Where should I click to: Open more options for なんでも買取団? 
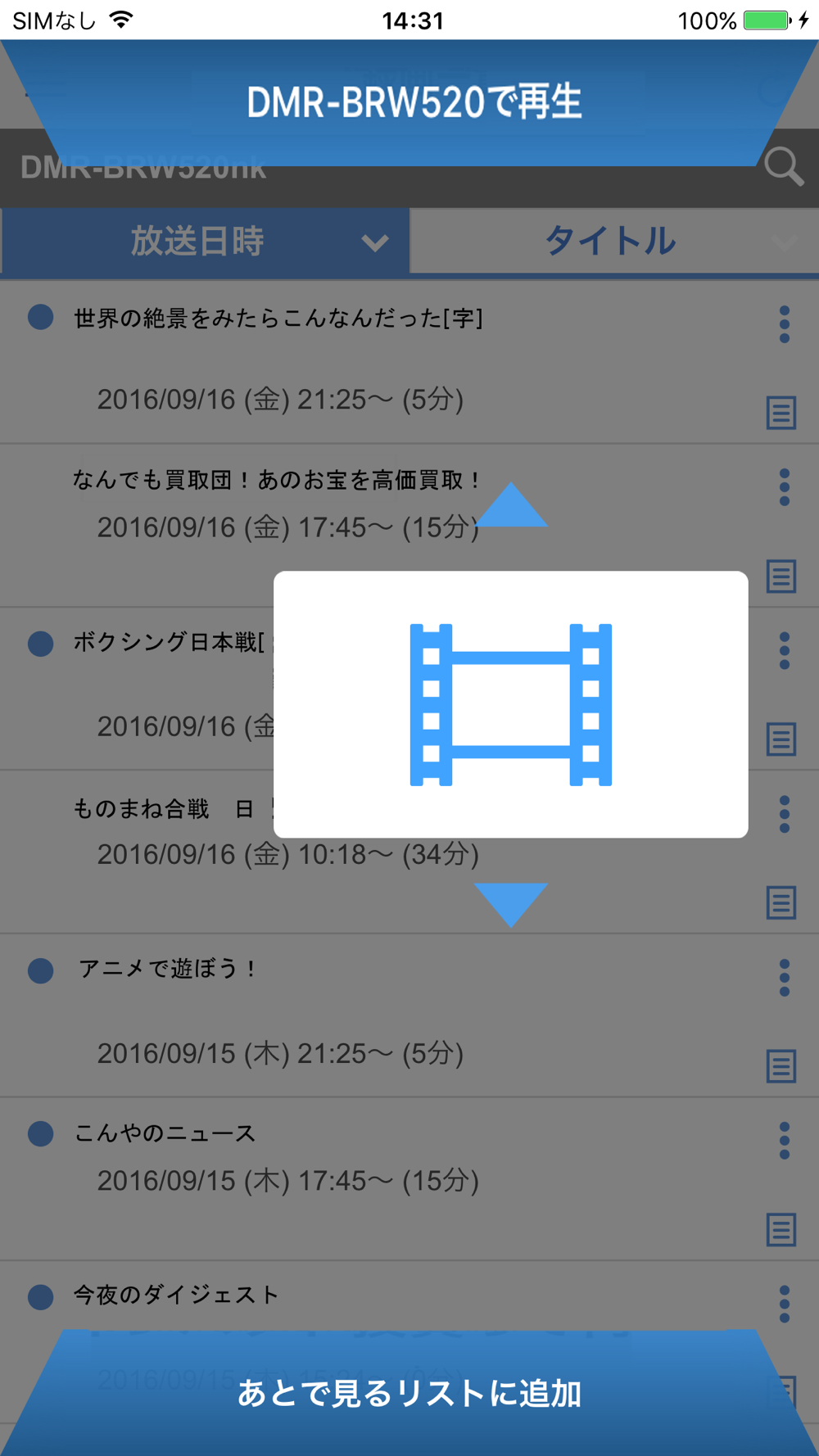[x=784, y=487]
